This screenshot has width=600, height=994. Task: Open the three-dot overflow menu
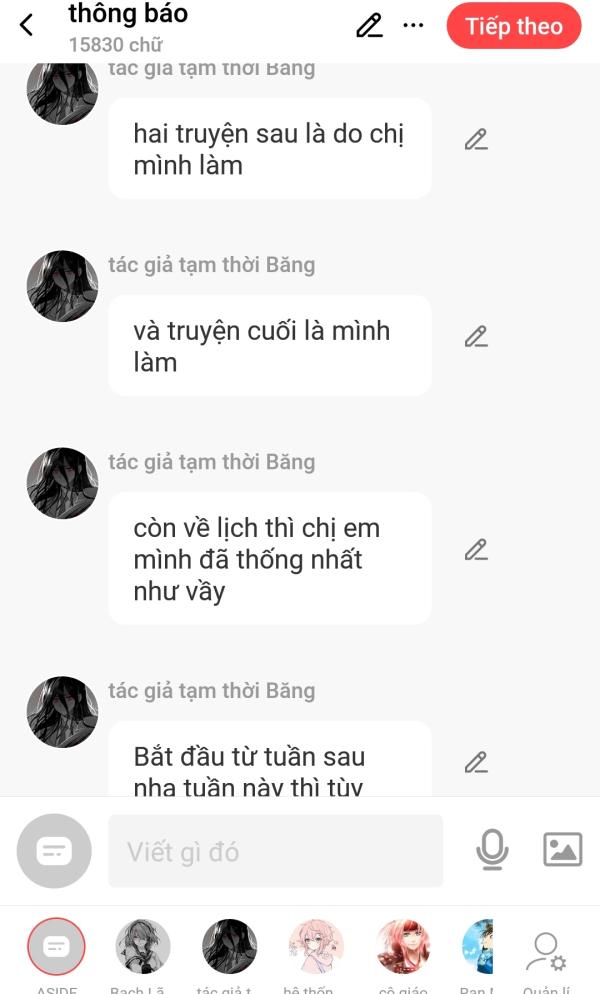[x=414, y=25]
